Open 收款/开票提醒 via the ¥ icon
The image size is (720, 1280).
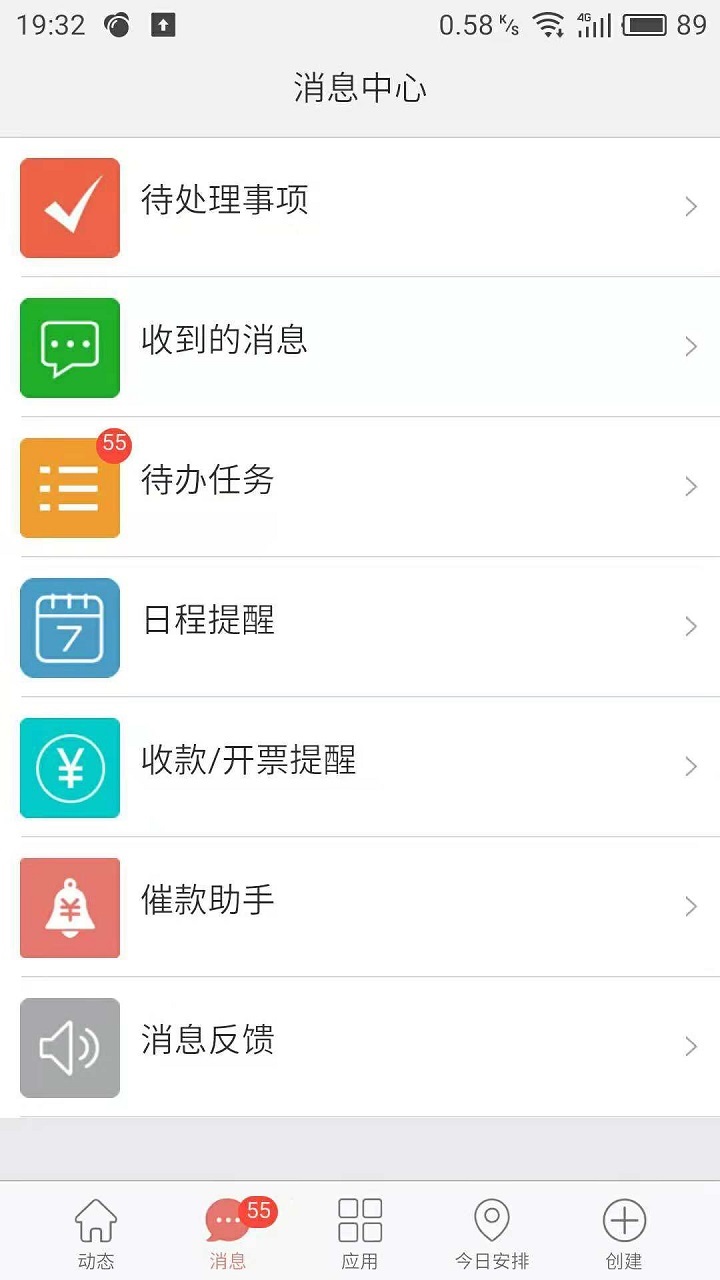pos(69,767)
